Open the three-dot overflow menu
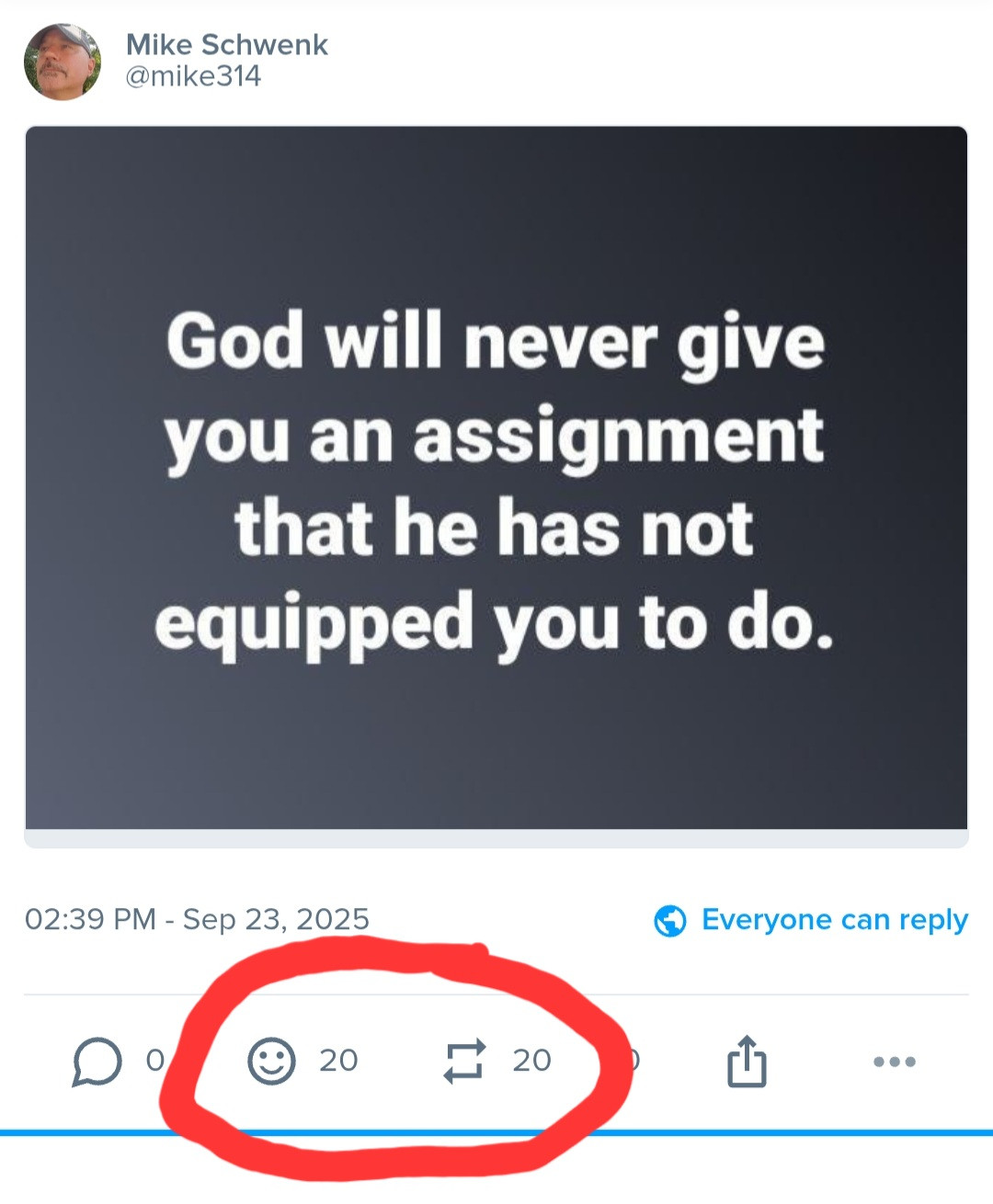This screenshot has width=993, height=1204. (894, 1062)
